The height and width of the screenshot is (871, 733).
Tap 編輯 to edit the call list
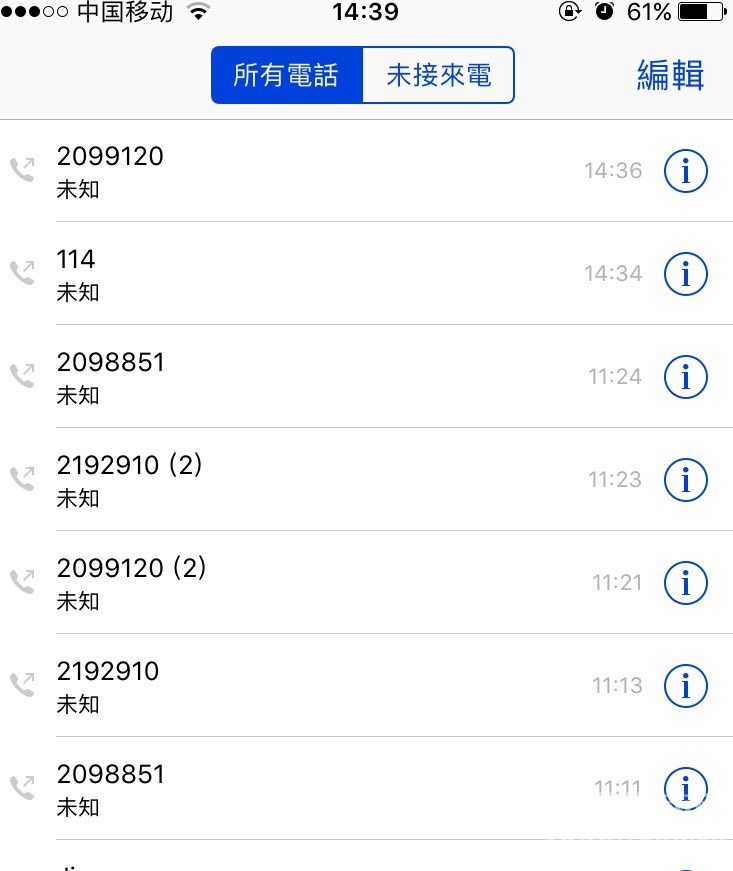[x=668, y=74]
